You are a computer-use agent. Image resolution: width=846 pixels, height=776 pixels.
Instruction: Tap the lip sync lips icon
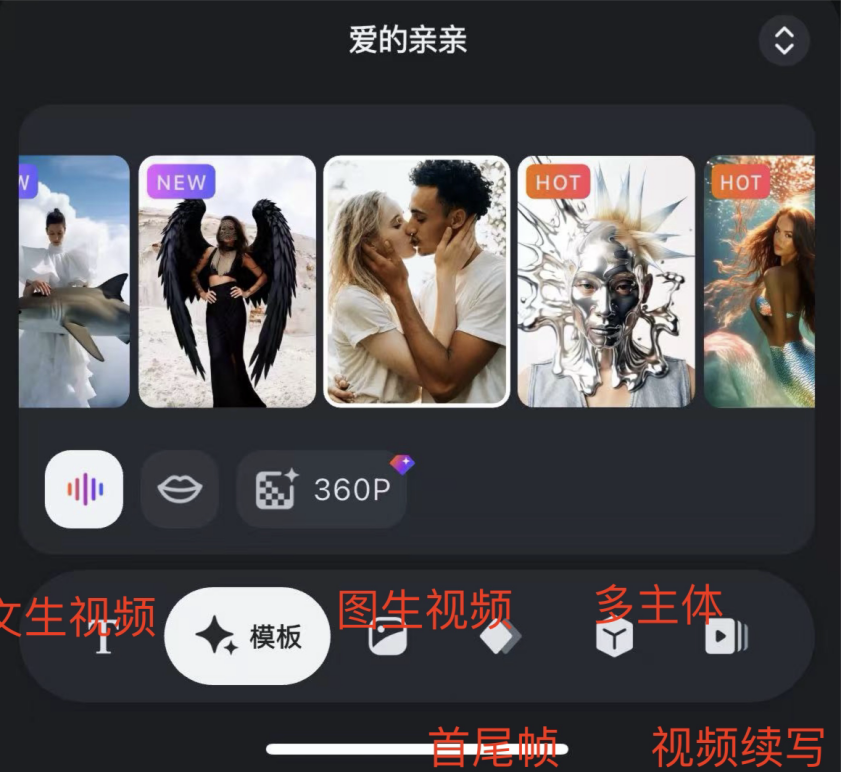click(180, 489)
